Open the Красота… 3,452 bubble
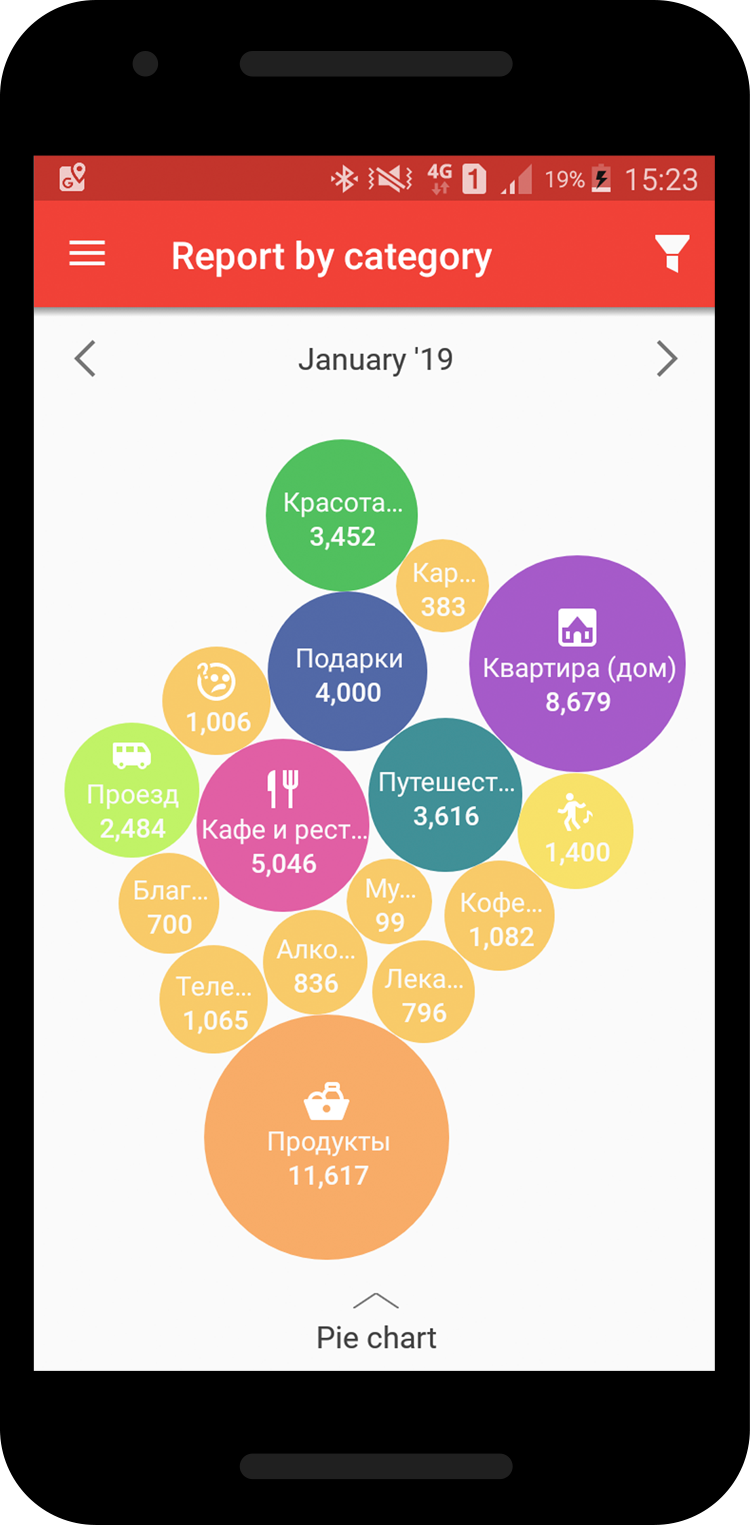750x1525 pixels. click(342, 516)
